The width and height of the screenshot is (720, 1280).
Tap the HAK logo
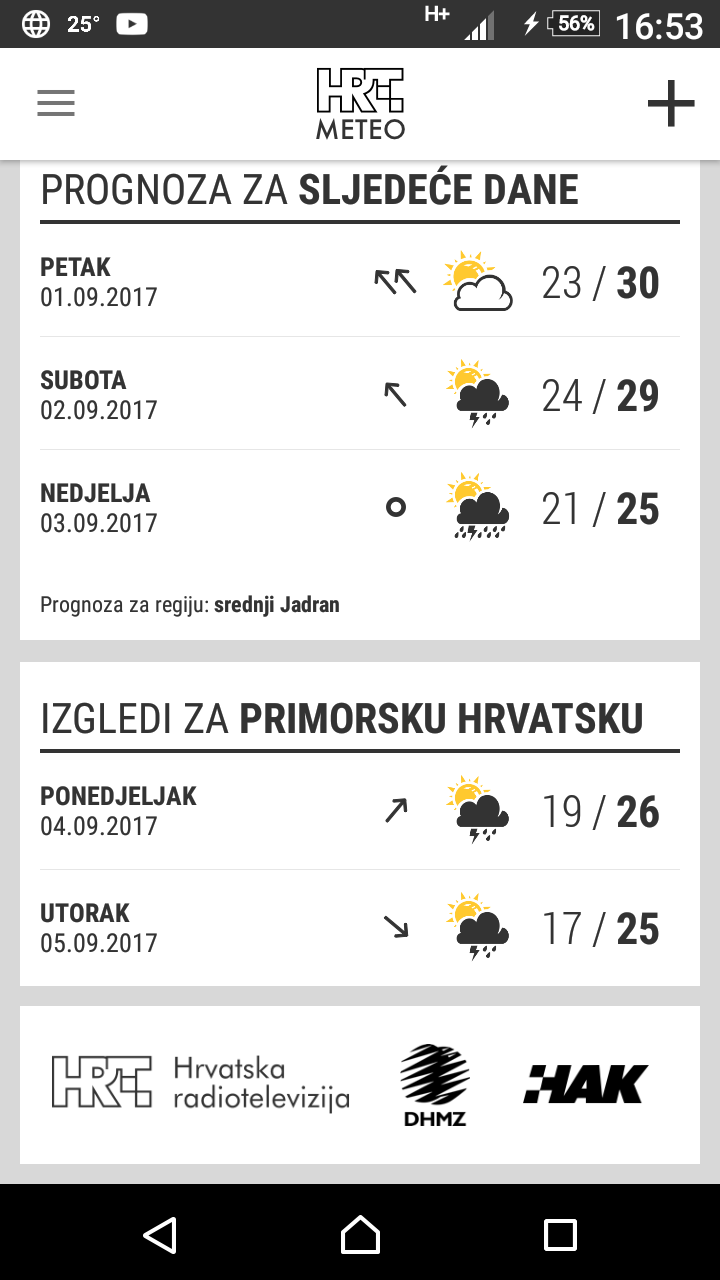click(585, 1082)
